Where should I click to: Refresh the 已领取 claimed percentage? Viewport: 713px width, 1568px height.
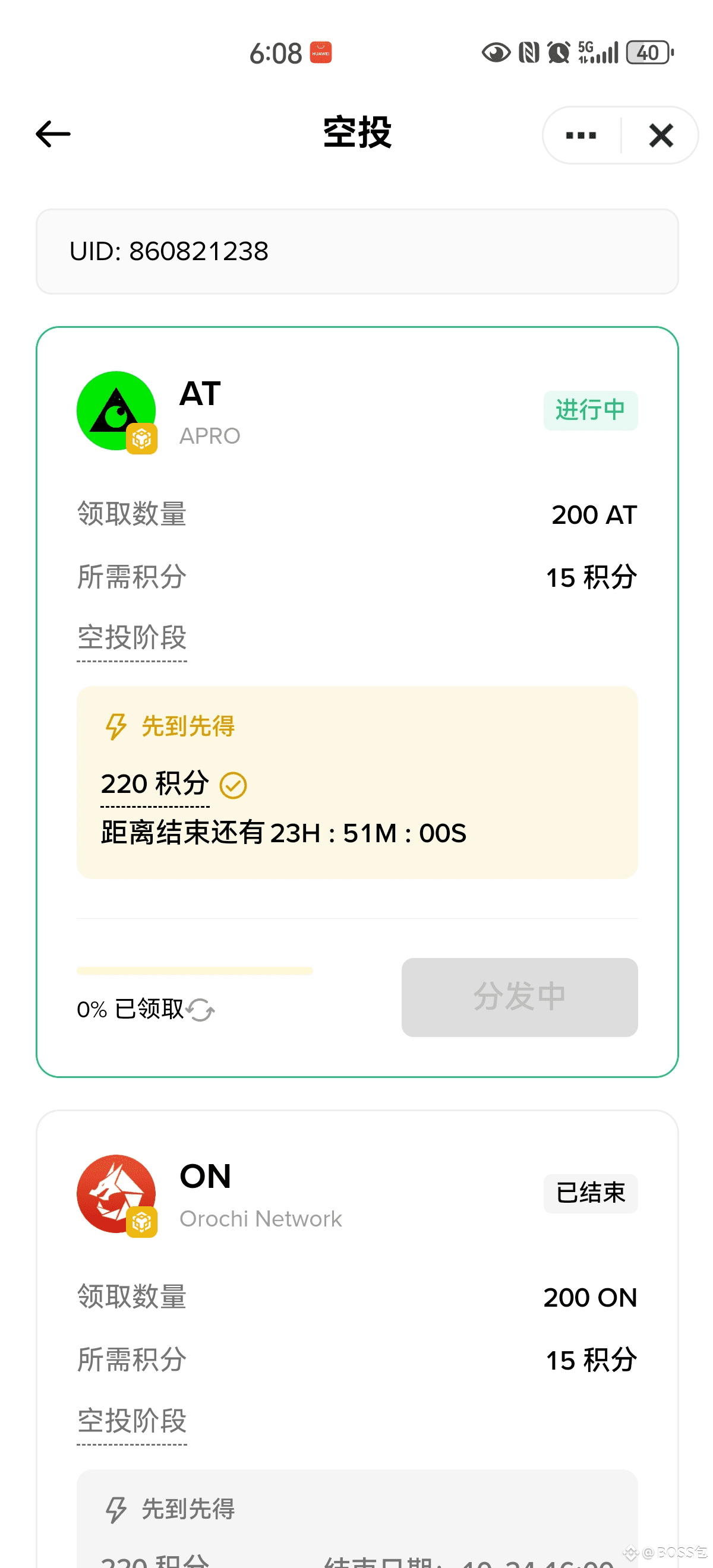point(200,1010)
